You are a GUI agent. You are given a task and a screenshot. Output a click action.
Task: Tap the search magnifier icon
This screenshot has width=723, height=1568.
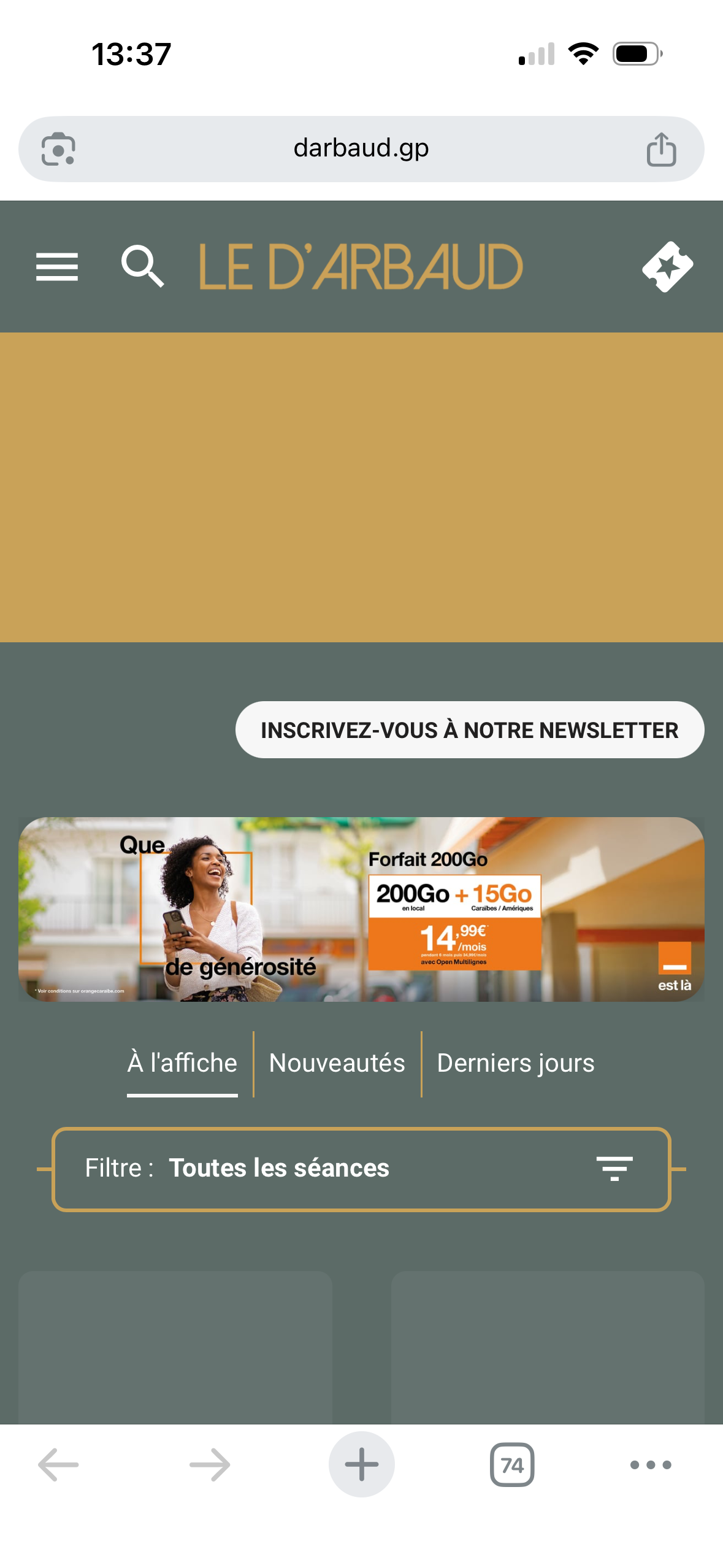[142, 266]
